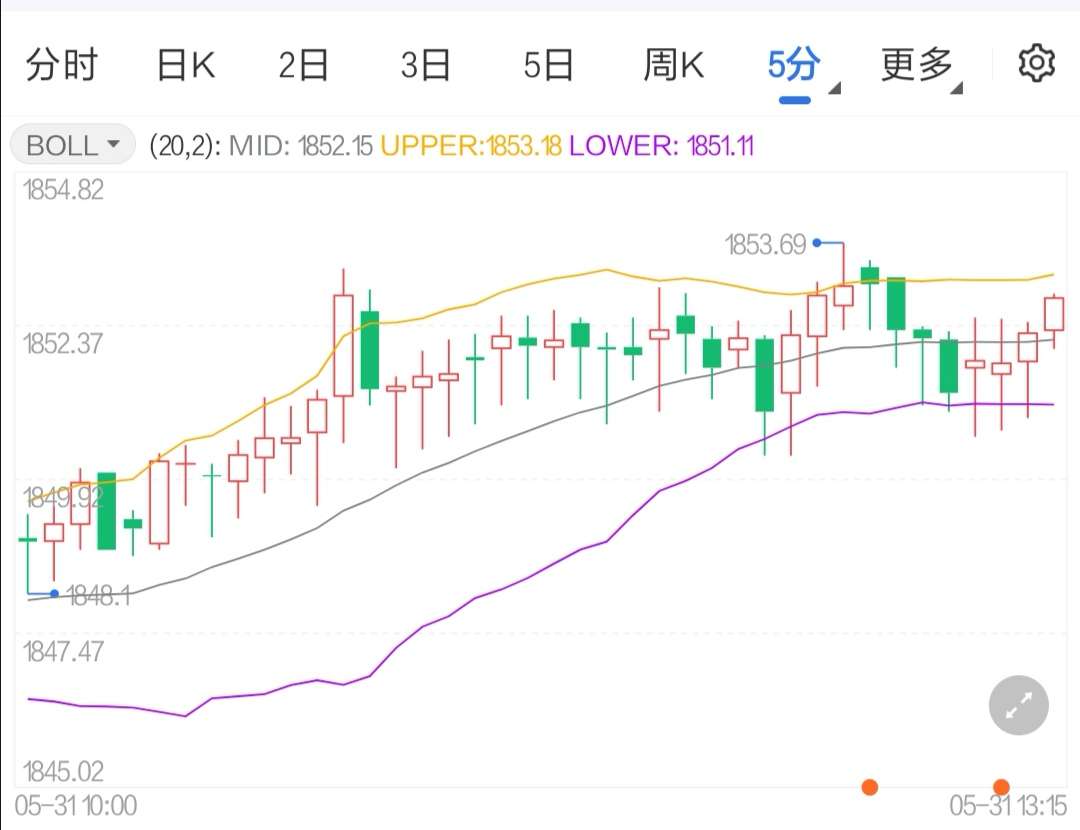Open the 周K chart tab
Image resolution: width=1080 pixels, height=830 pixels.
coord(673,66)
